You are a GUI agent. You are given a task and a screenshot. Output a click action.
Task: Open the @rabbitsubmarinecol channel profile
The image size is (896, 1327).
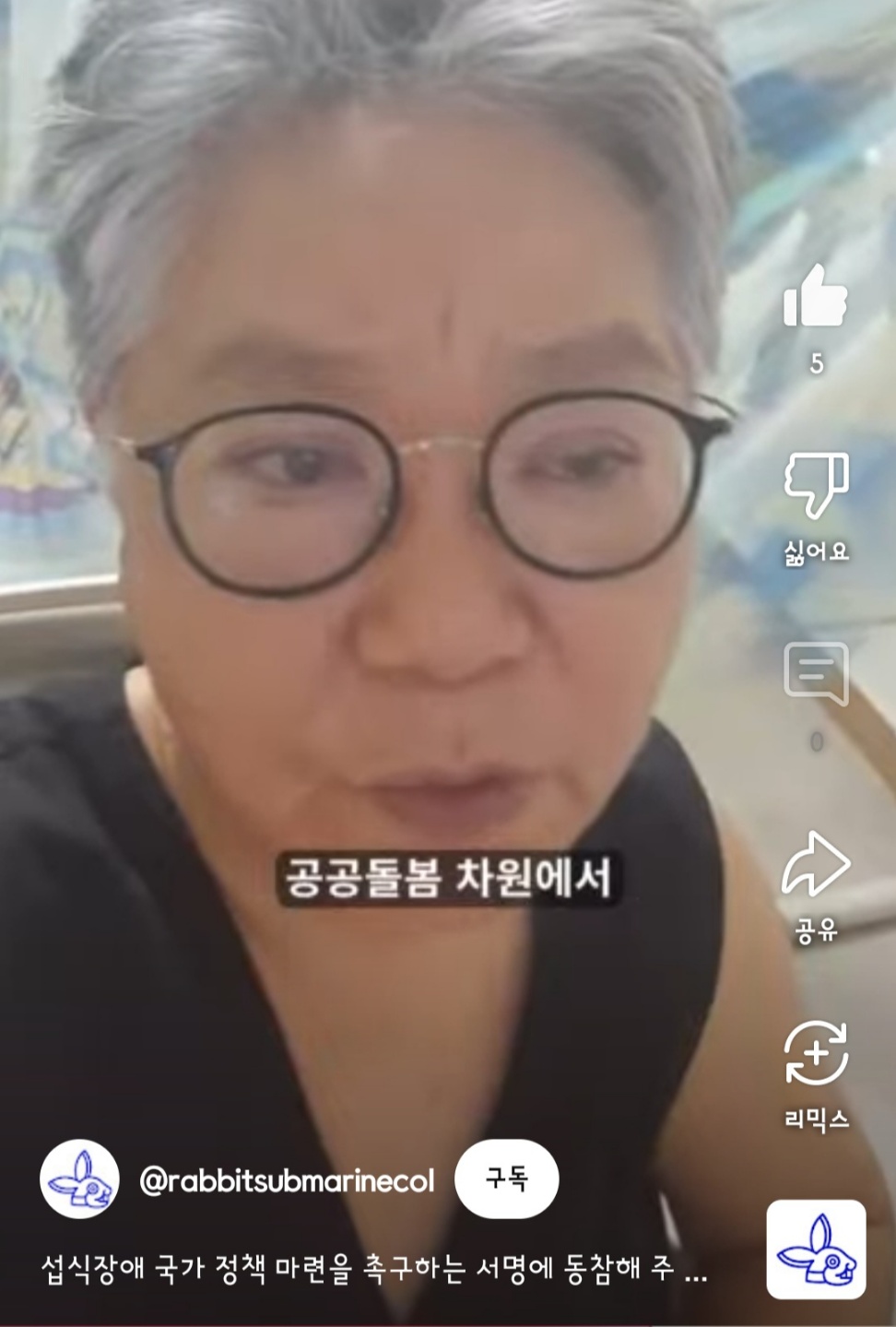coord(286,1180)
